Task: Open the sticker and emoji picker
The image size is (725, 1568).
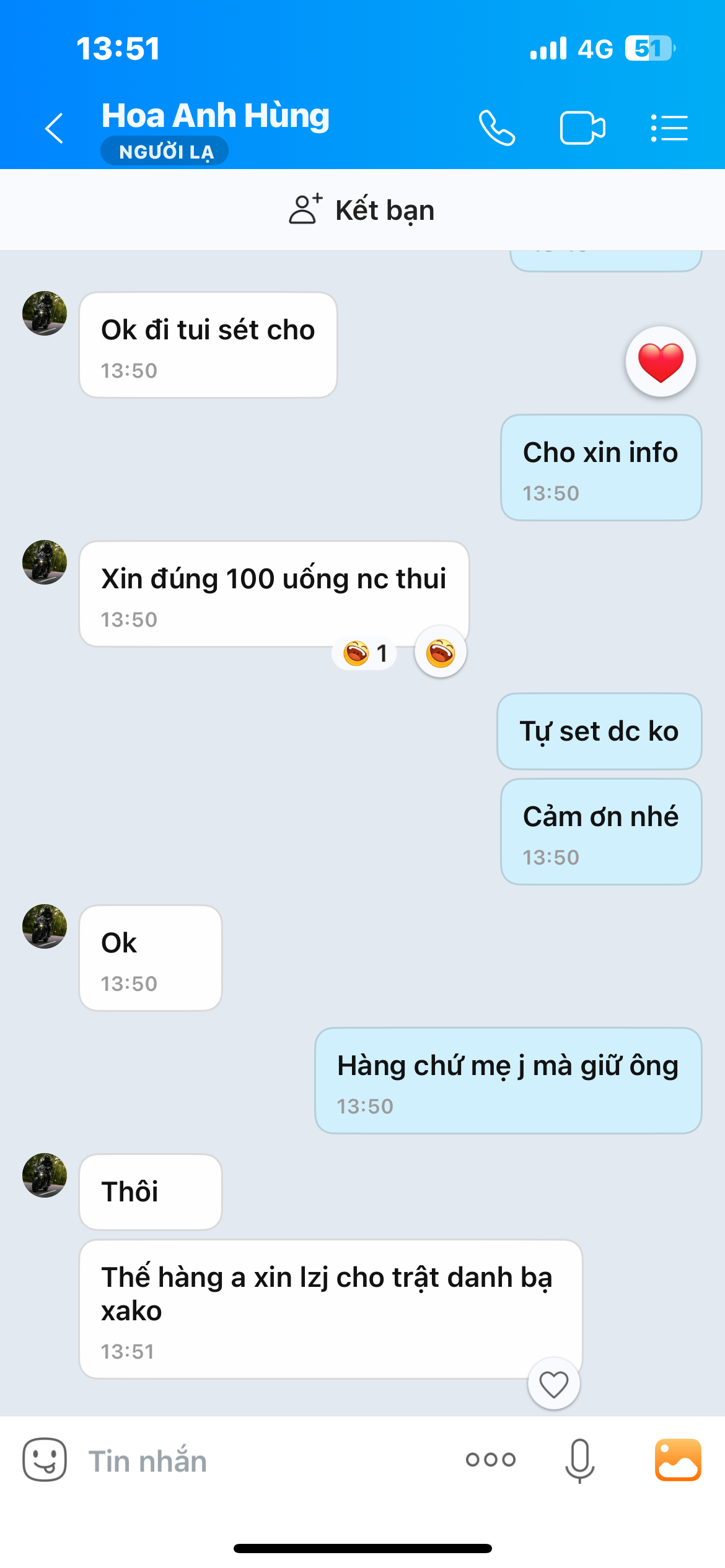Action: point(45,1460)
